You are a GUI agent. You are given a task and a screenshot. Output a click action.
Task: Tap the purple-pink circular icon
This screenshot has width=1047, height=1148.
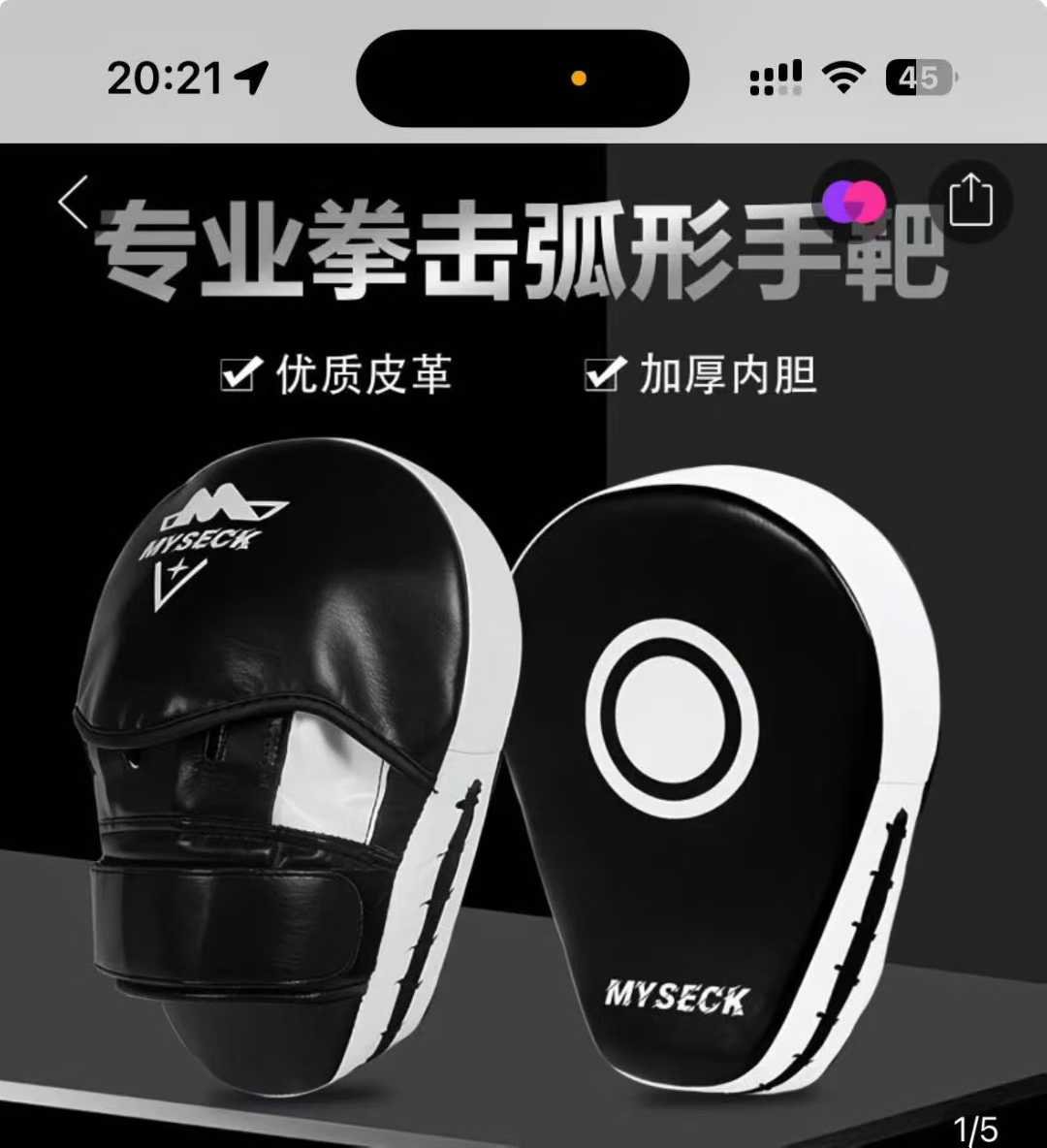854,202
